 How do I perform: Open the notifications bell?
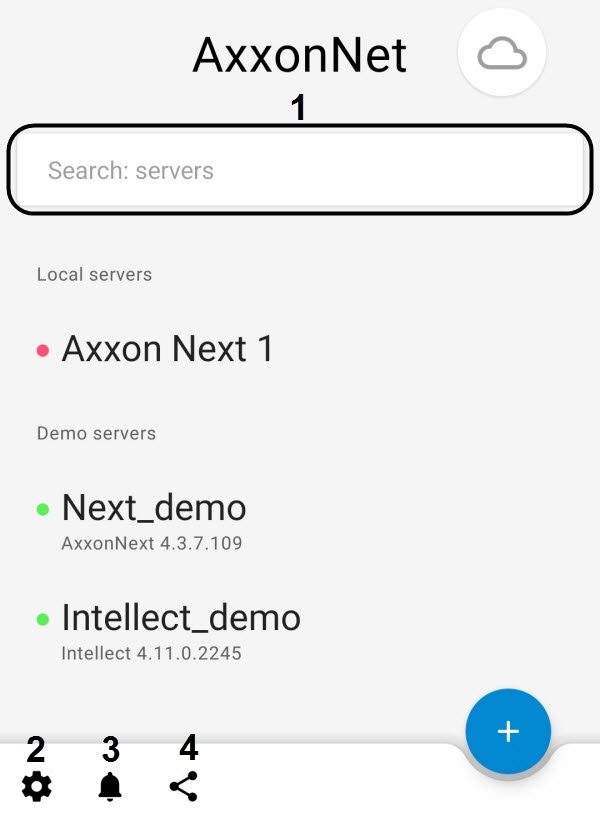(110, 787)
